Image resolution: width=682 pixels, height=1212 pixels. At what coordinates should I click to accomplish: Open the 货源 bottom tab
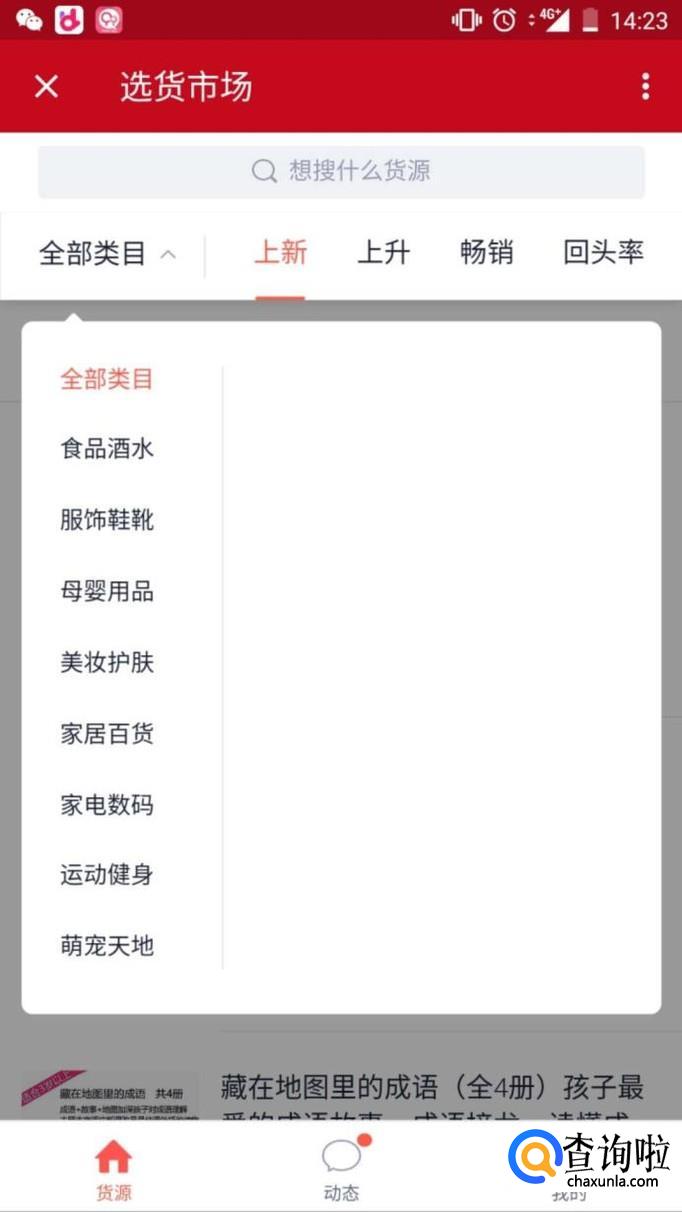113,1168
